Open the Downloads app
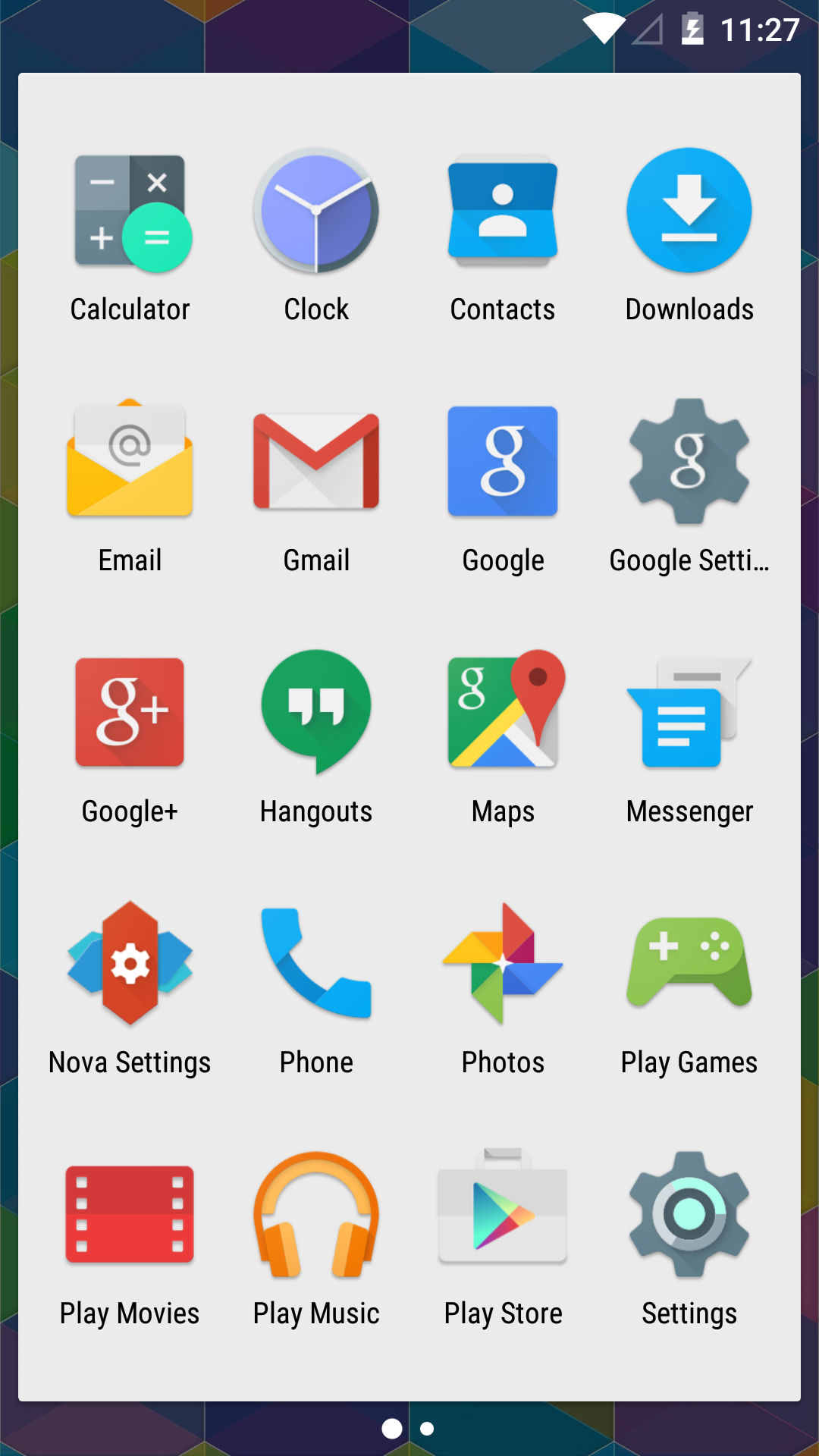Viewport: 819px width, 1456px height. click(x=689, y=212)
